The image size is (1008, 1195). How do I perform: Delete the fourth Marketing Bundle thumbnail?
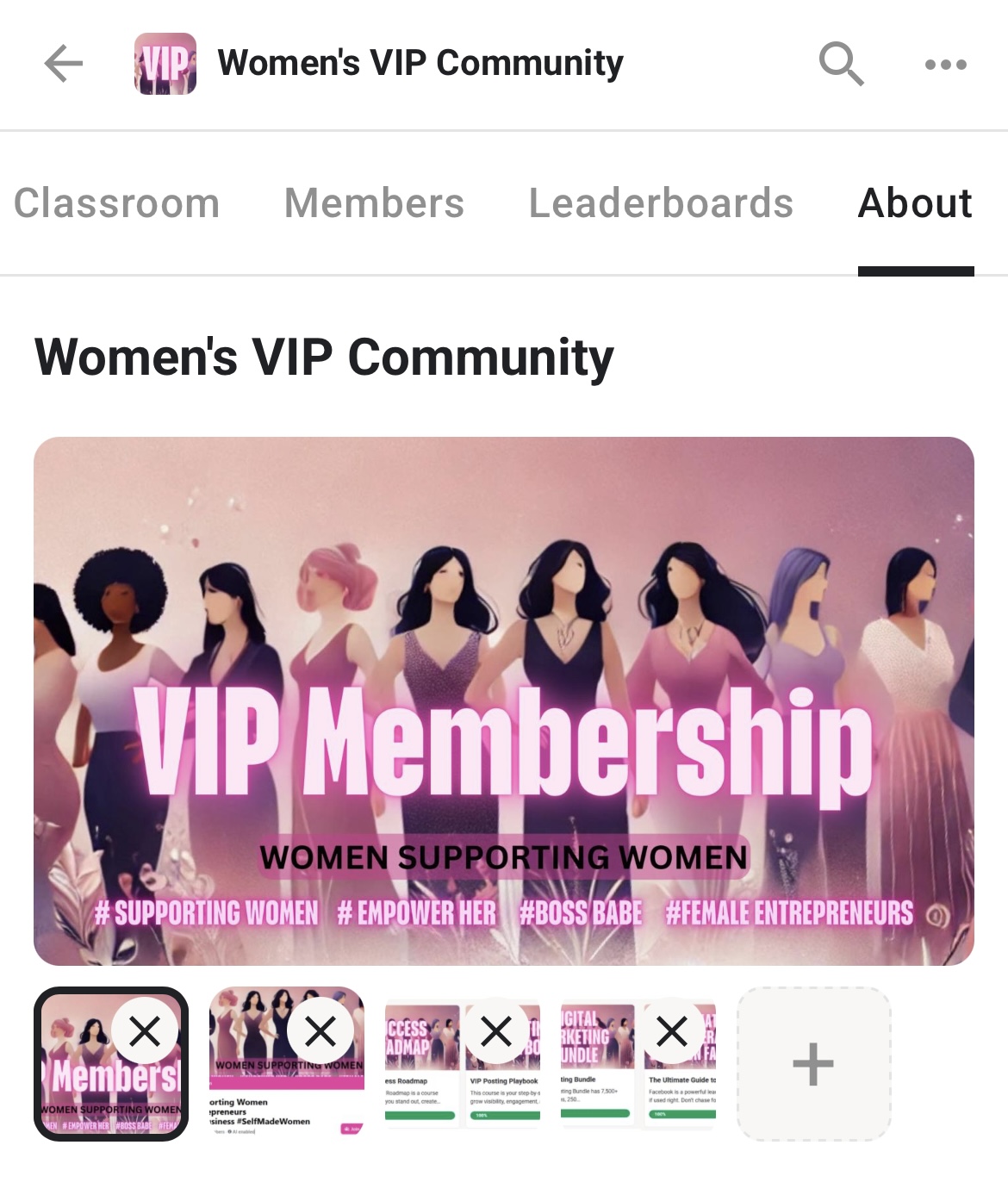(x=672, y=1030)
